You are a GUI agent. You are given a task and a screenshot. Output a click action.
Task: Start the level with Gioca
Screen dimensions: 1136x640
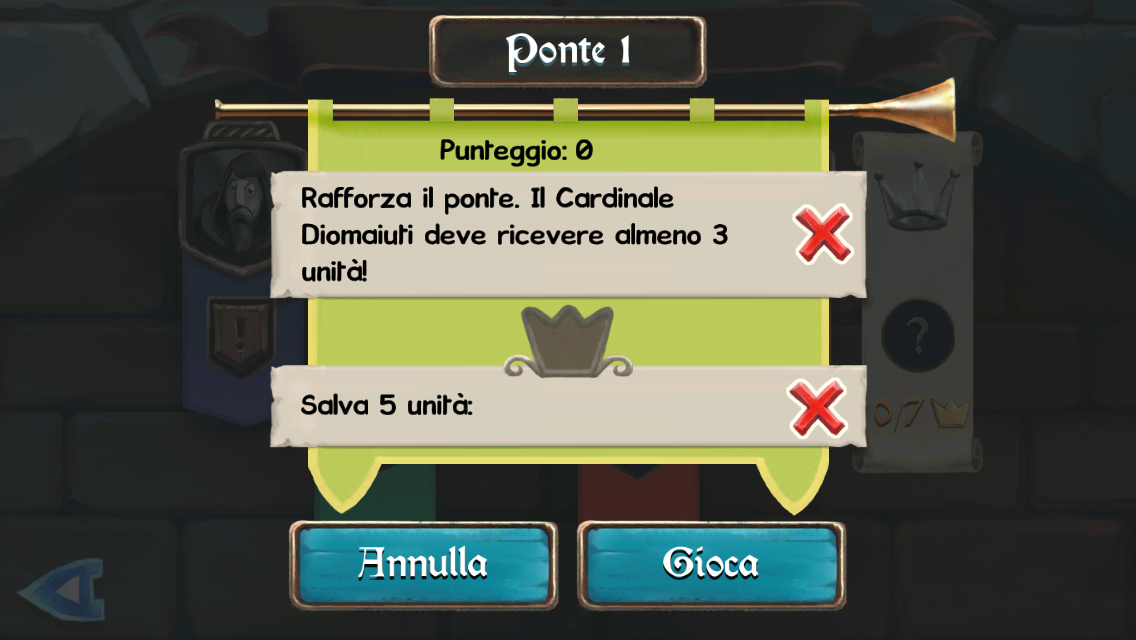[711, 565]
